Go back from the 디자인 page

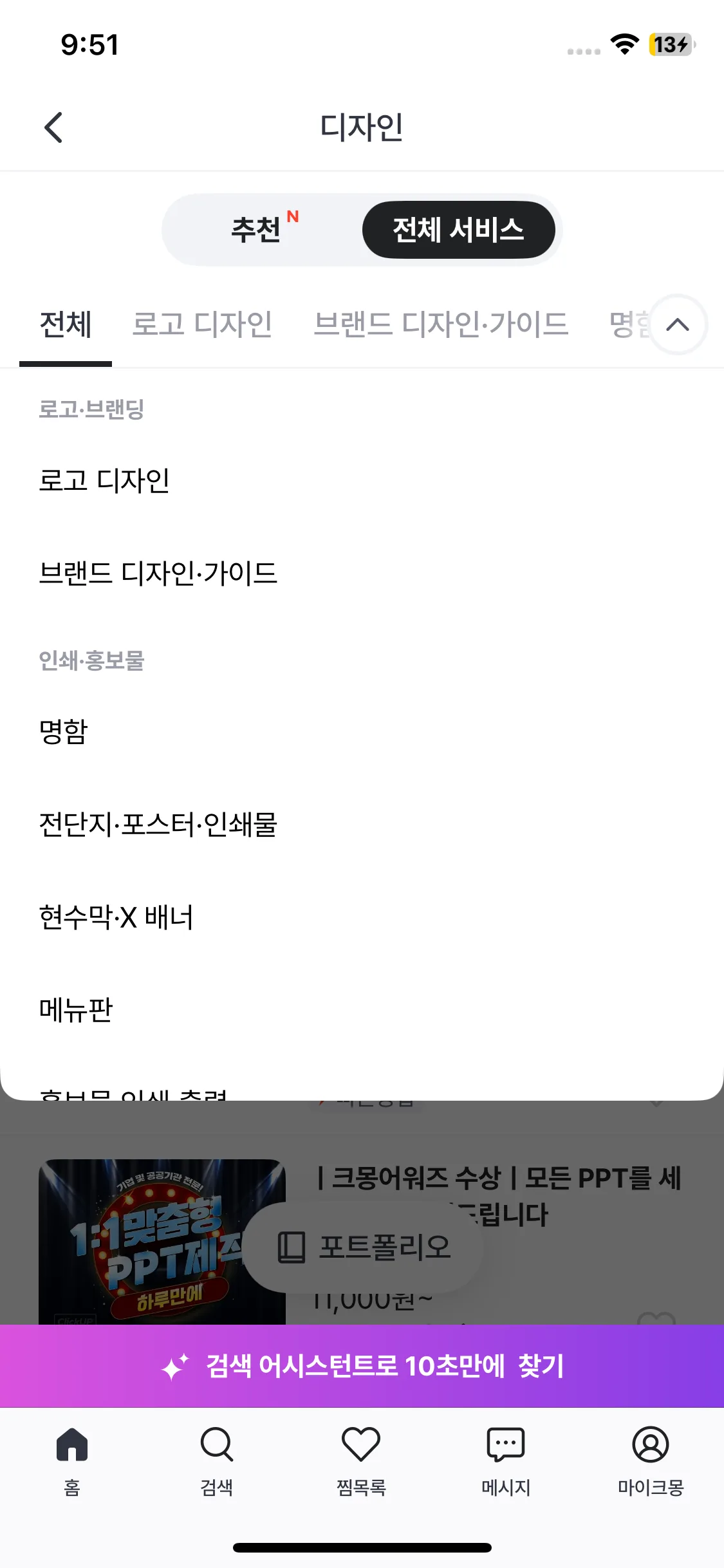tap(54, 127)
